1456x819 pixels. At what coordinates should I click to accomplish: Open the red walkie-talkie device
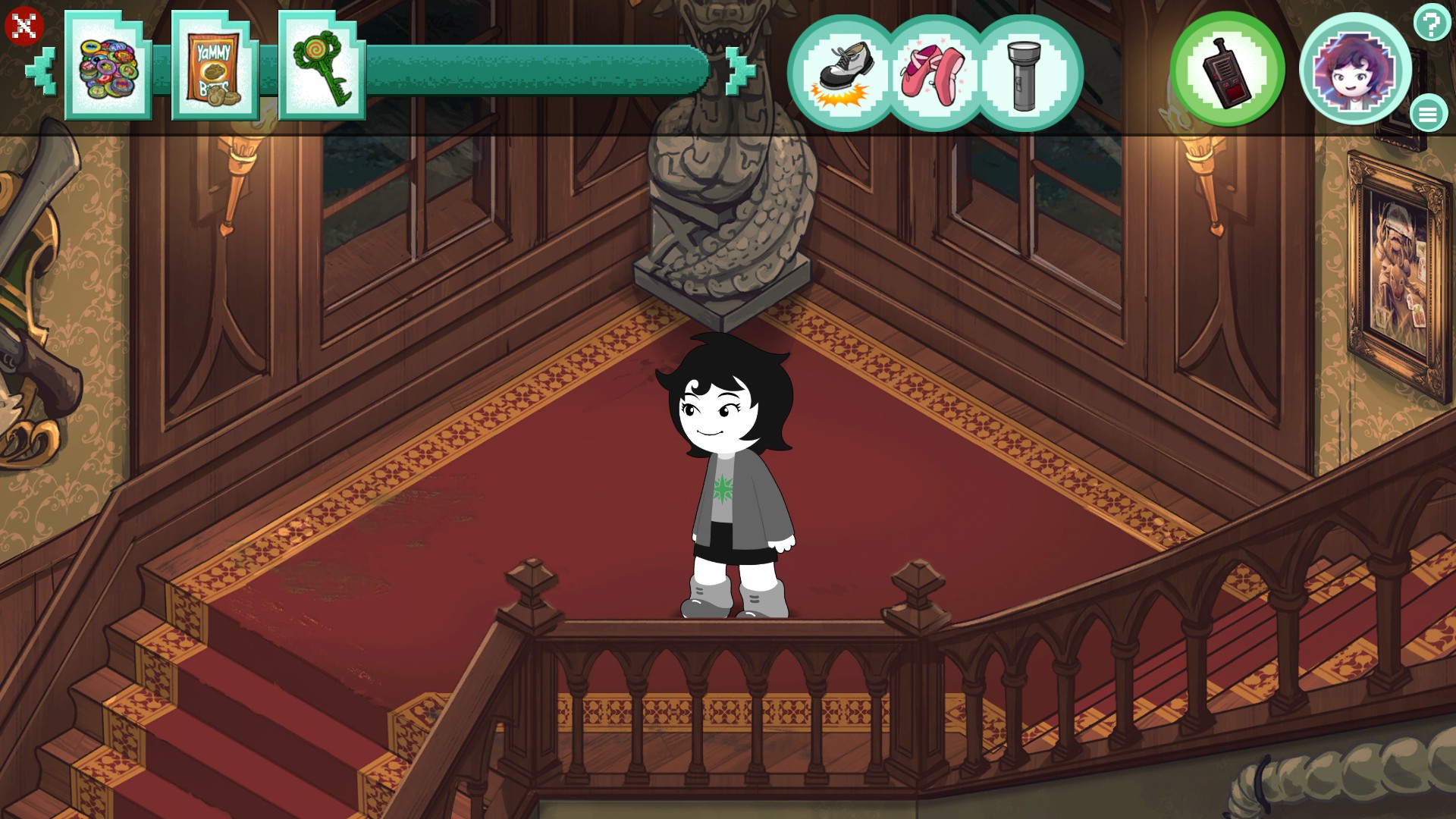pyautogui.click(x=1227, y=70)
